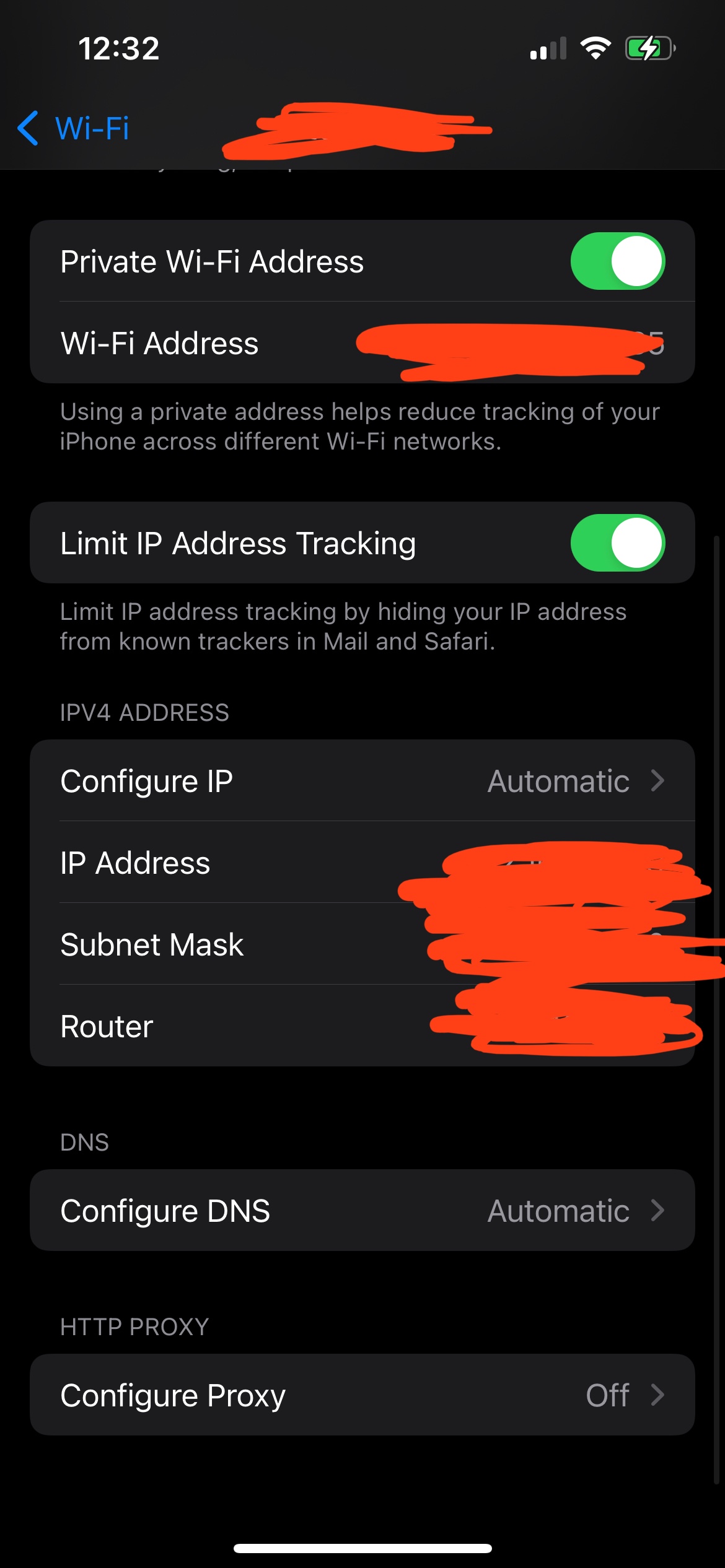Disable Limit IP Address Tracking
The image size is (725, 1568).
(617, 542)
